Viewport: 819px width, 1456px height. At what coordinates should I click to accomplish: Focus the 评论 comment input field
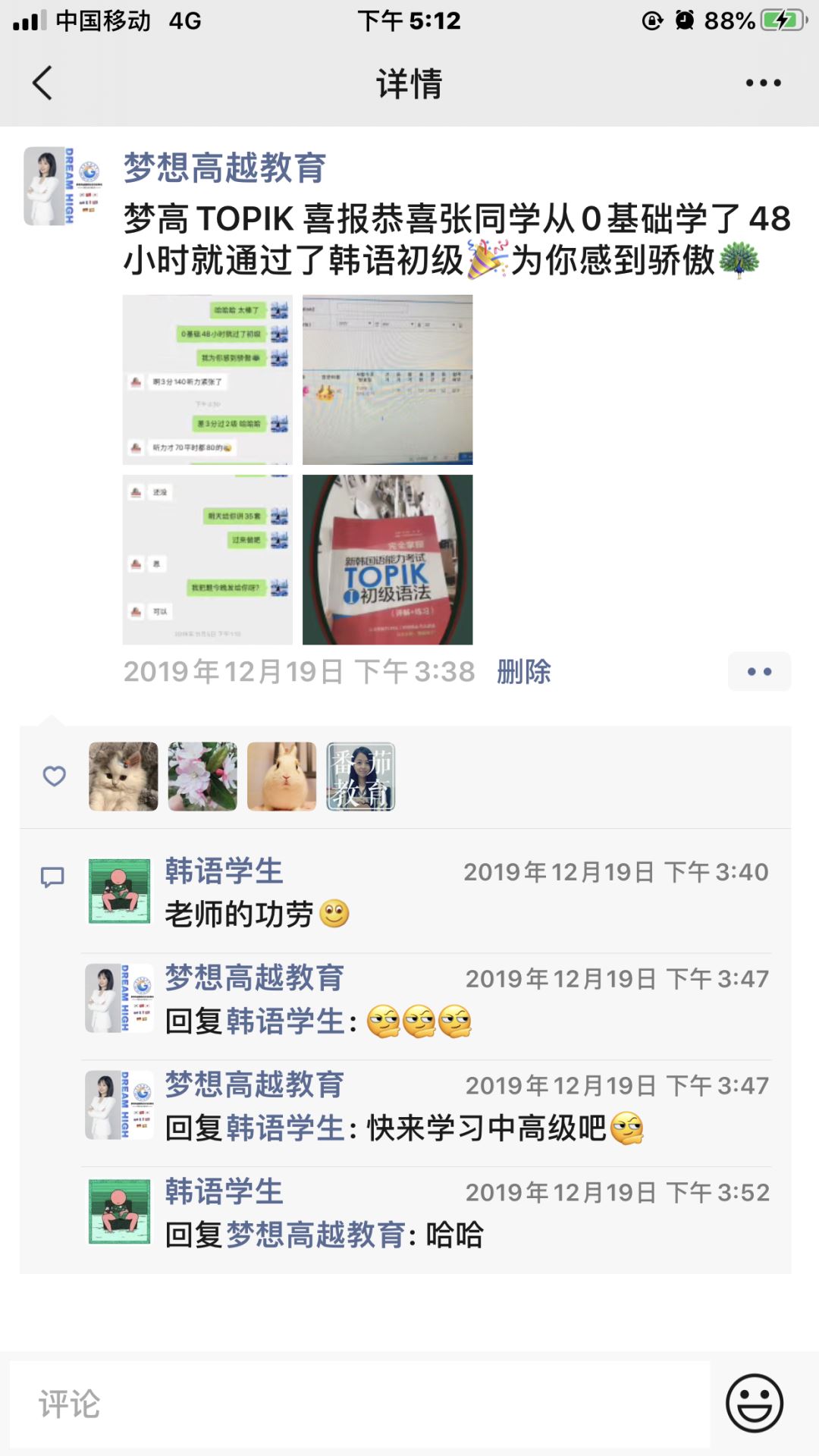(359, 1404)
